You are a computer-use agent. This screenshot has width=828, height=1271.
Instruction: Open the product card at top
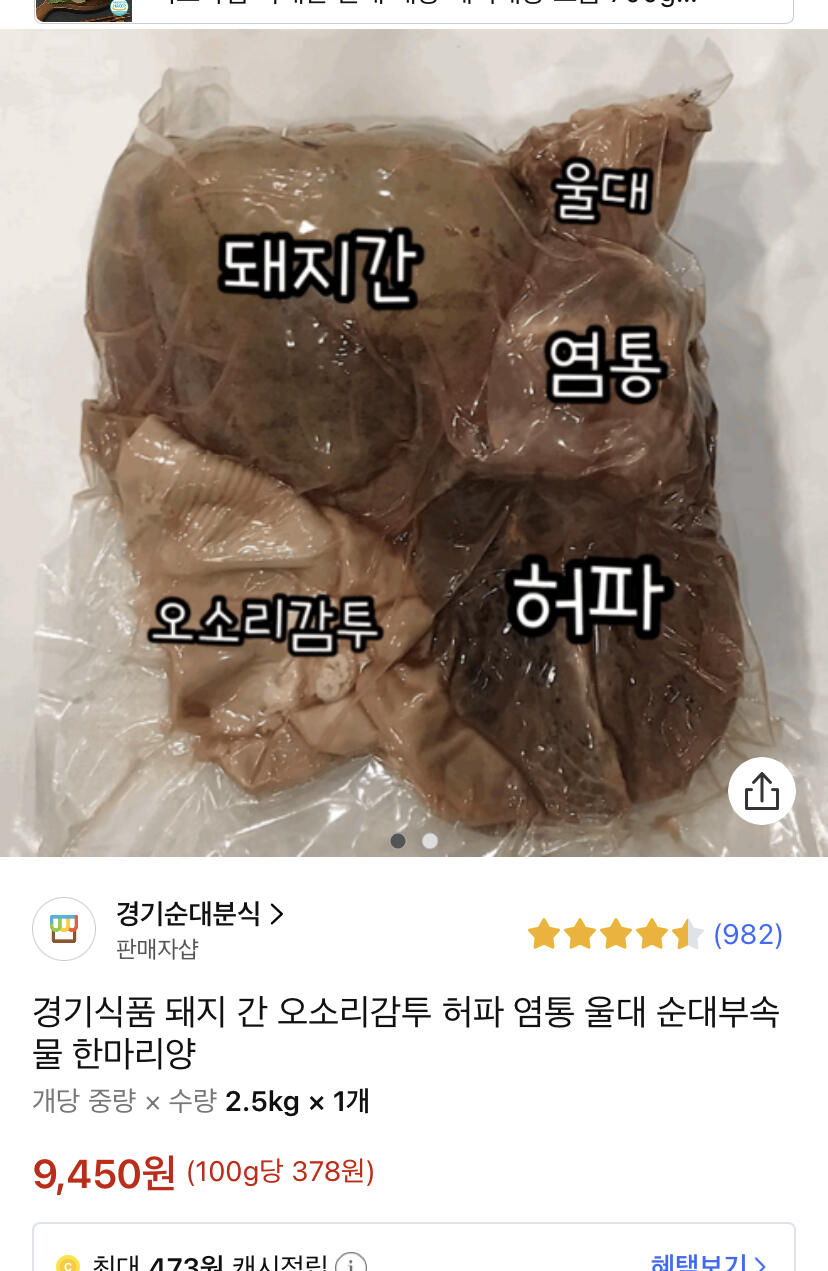(414, 11)
